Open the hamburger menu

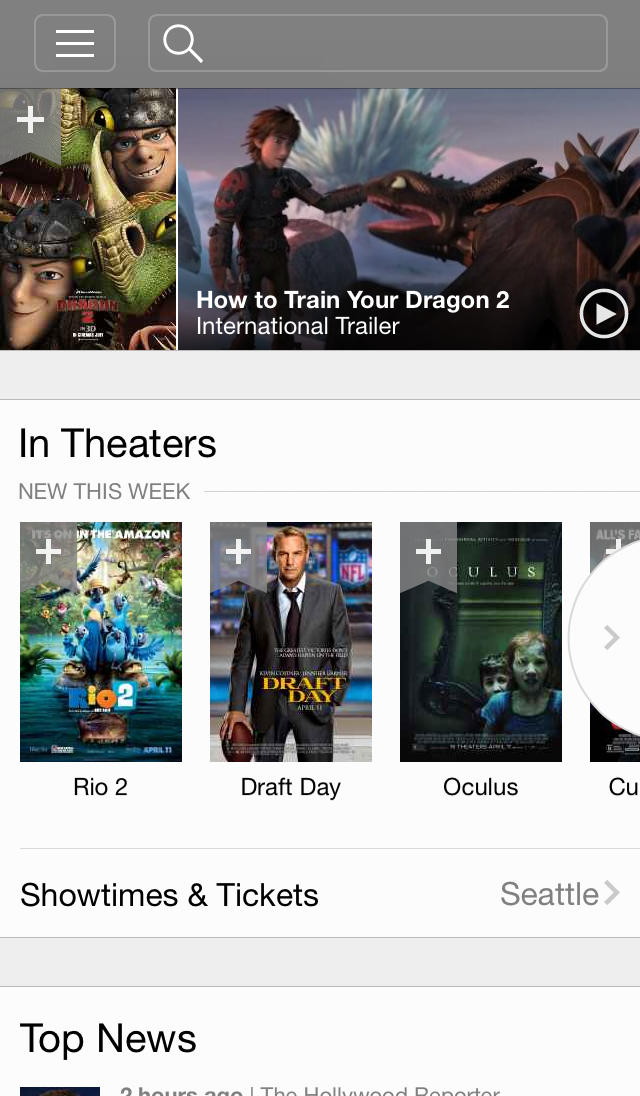click(75, 43)
